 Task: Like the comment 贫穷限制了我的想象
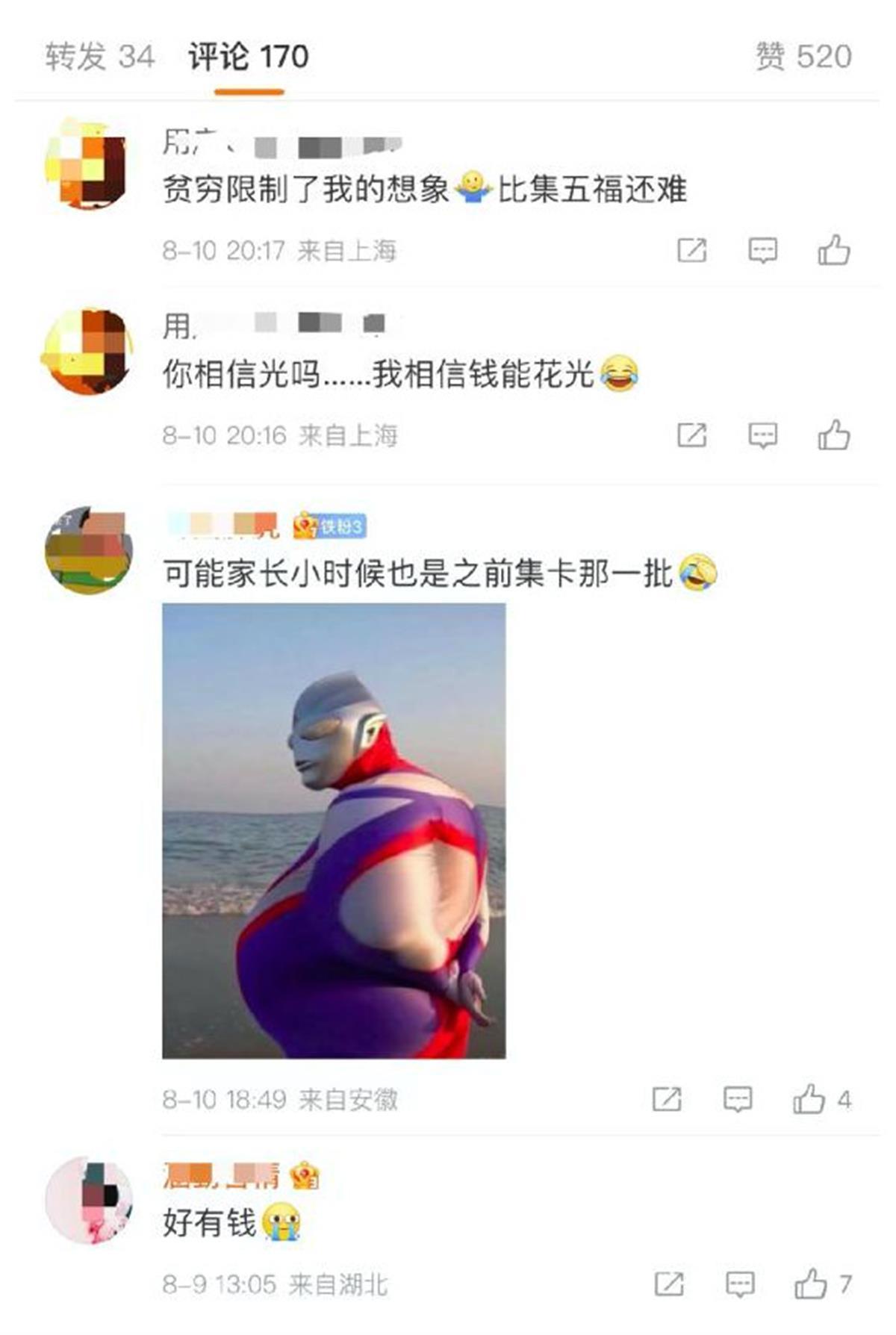point(833,250)
